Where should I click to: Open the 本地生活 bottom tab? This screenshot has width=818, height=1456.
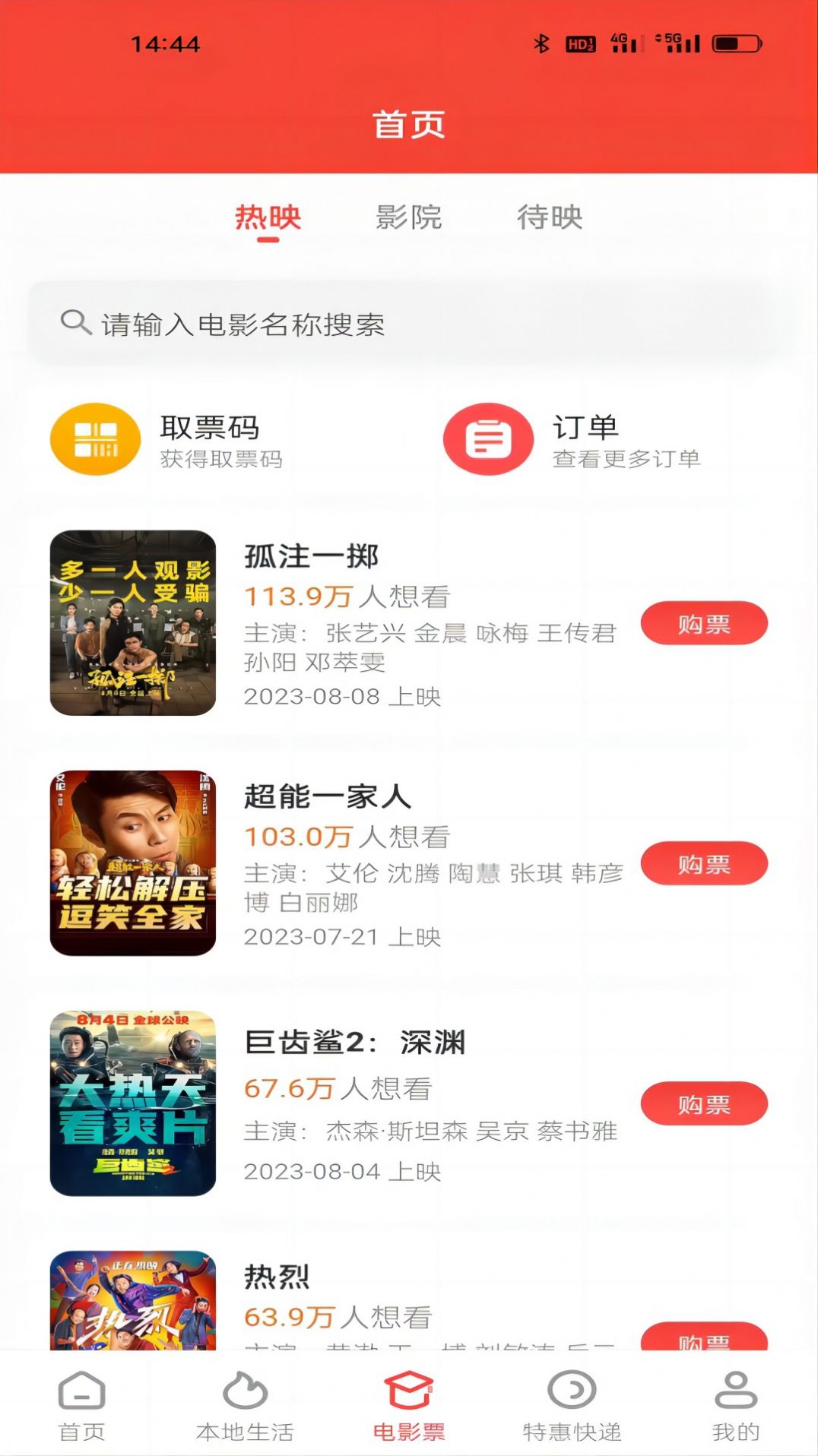pyautogui.click(x=245, y=1406)
